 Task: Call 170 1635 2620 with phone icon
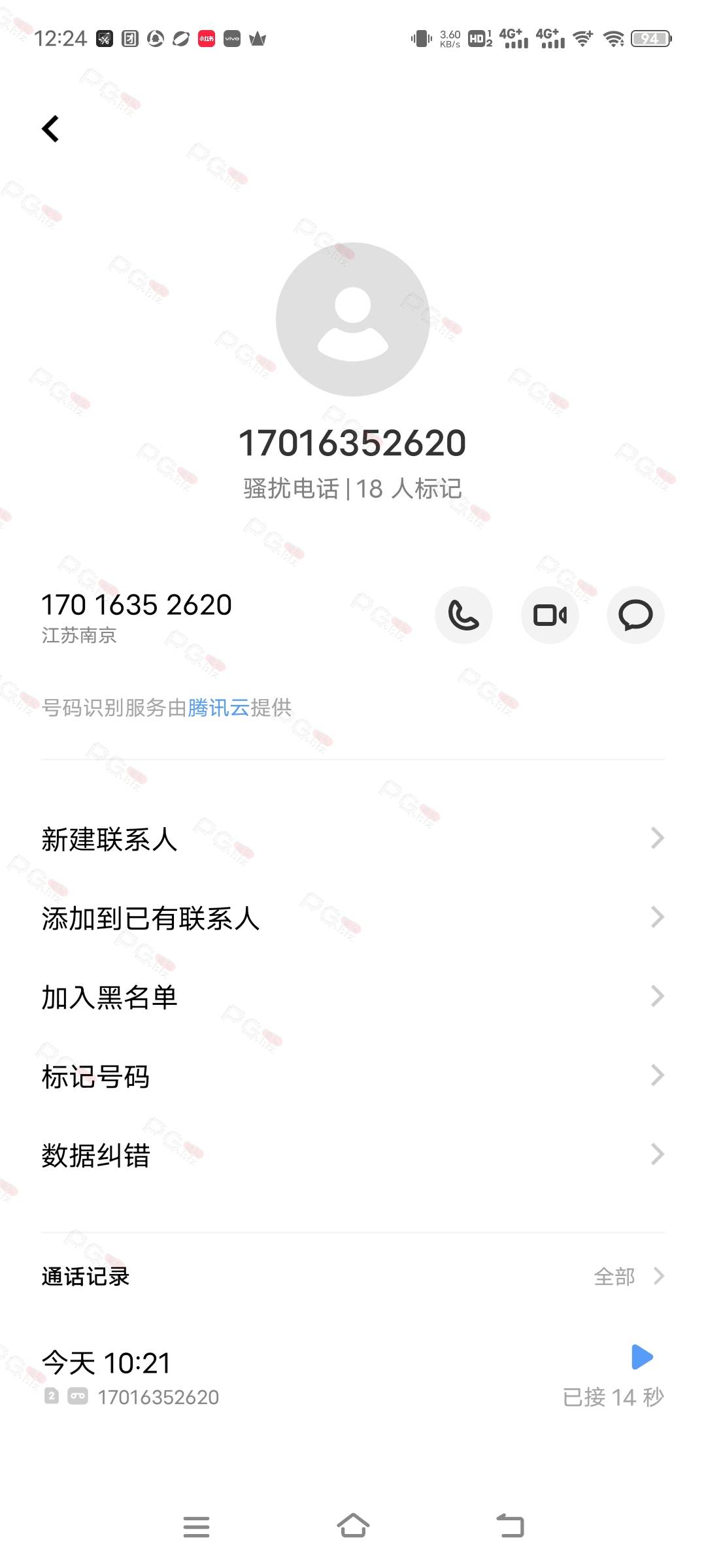click(463, 615)
